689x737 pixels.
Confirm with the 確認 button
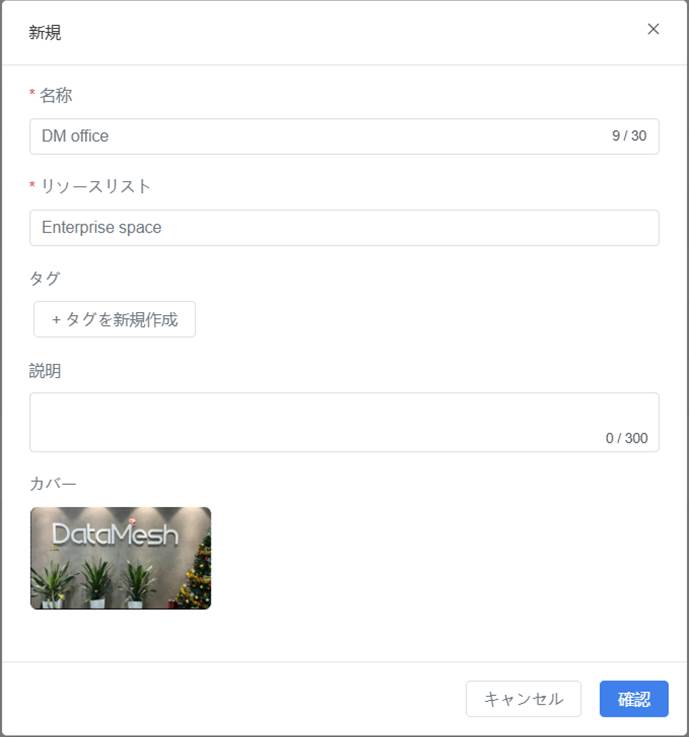633,699
